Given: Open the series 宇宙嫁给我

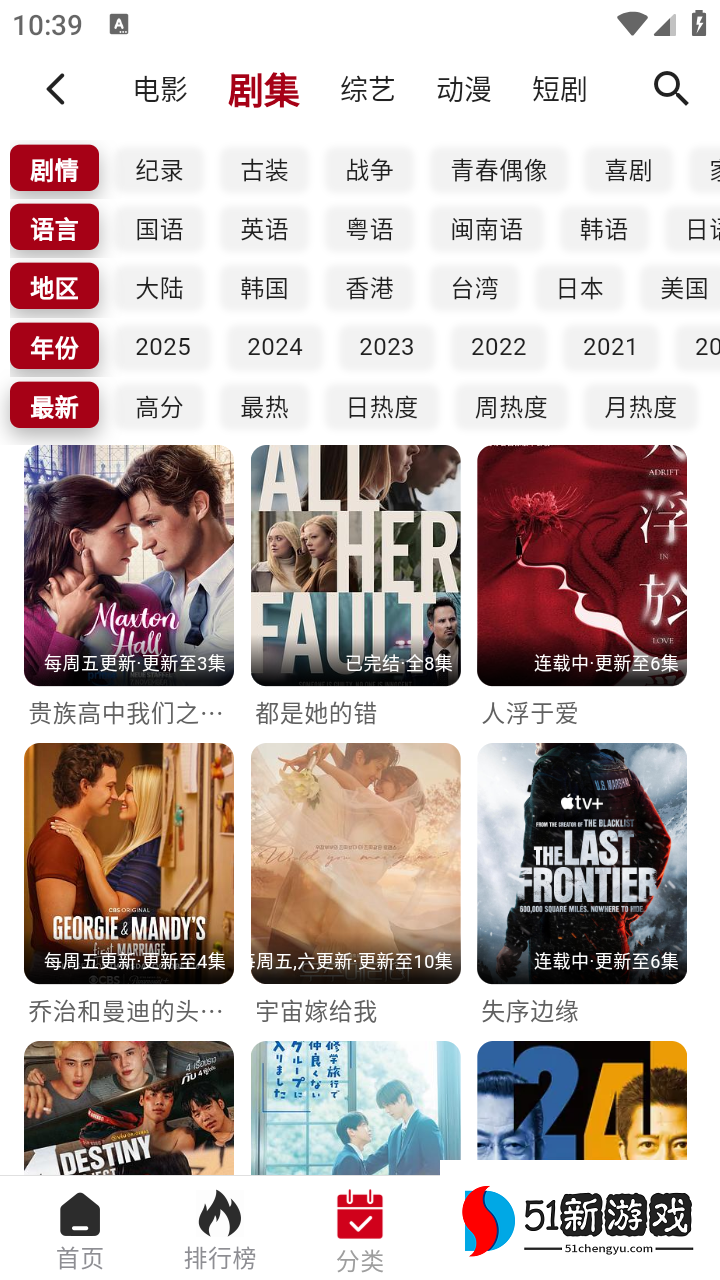Looking at the screenshot, I should pyautogui.click(x=355, y=864).
